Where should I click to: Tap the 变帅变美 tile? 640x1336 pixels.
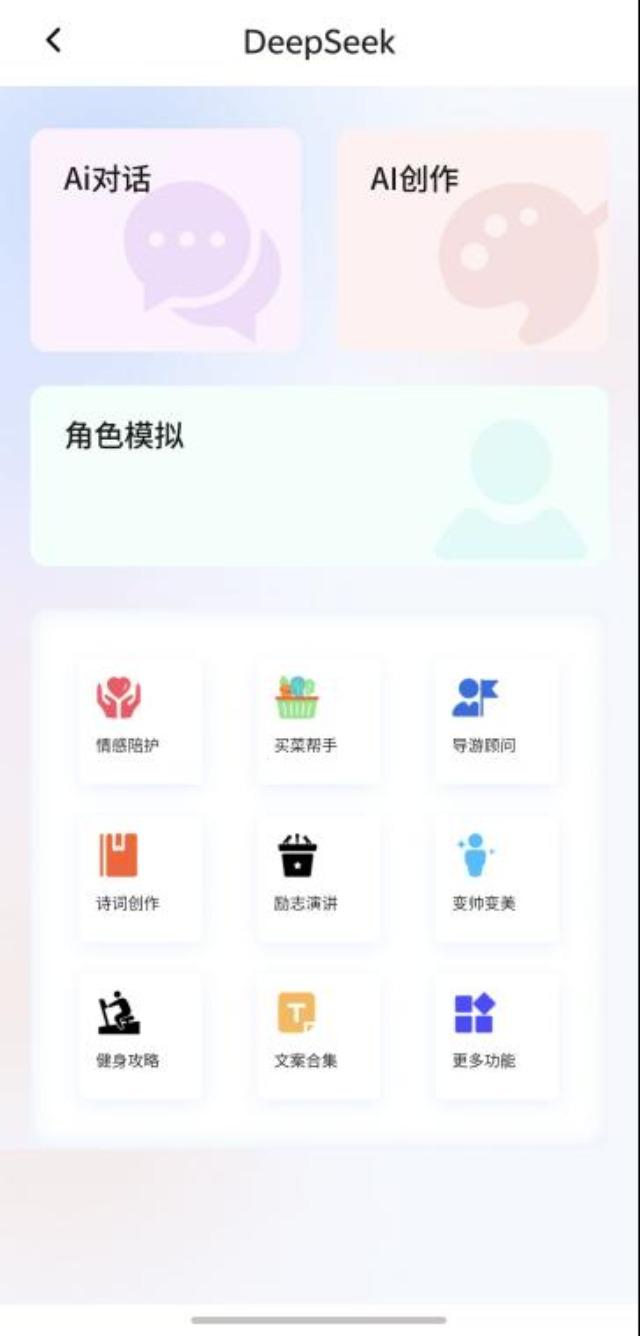click(x=496, y=878)
